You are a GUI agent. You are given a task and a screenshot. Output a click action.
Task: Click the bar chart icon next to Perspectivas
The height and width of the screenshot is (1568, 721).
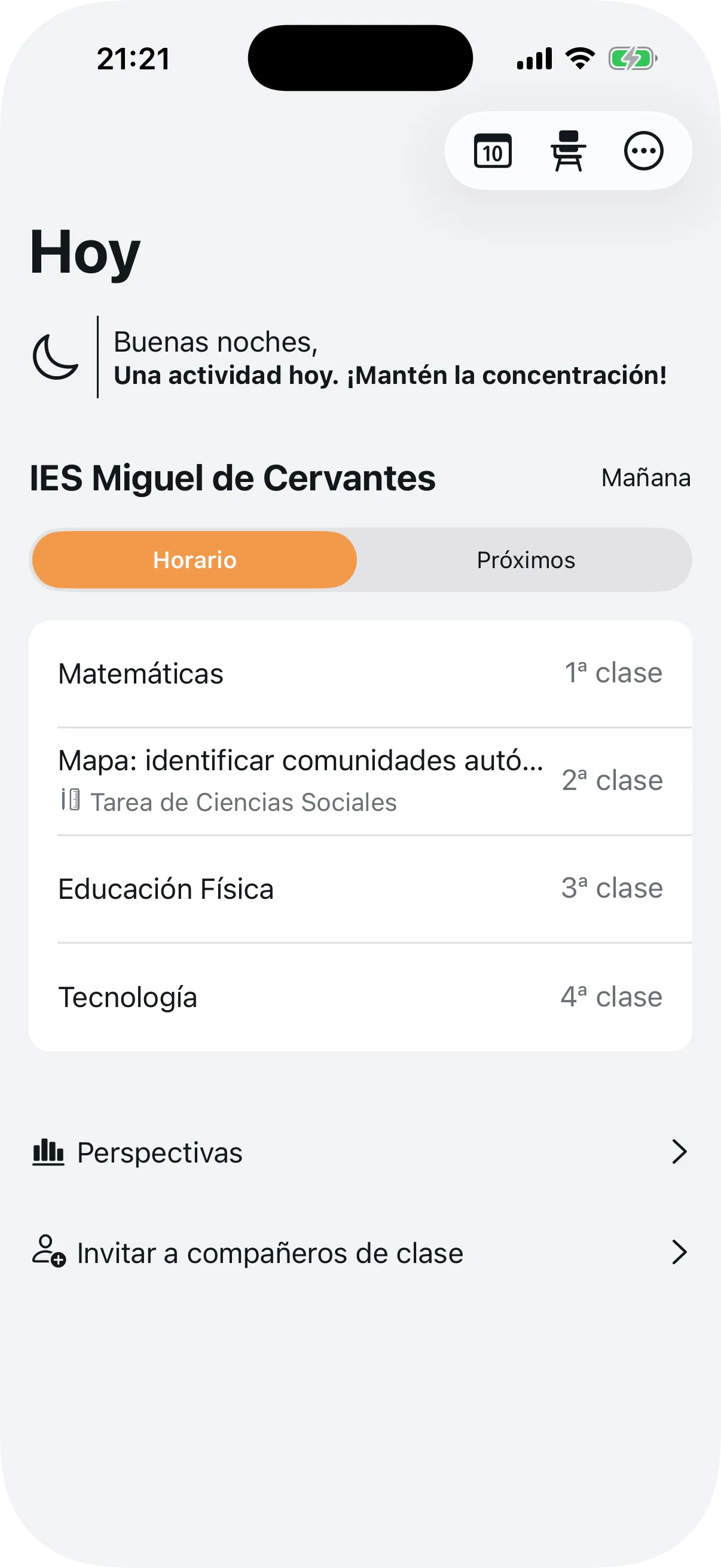pyautogui.click(x=48, y=1151)
